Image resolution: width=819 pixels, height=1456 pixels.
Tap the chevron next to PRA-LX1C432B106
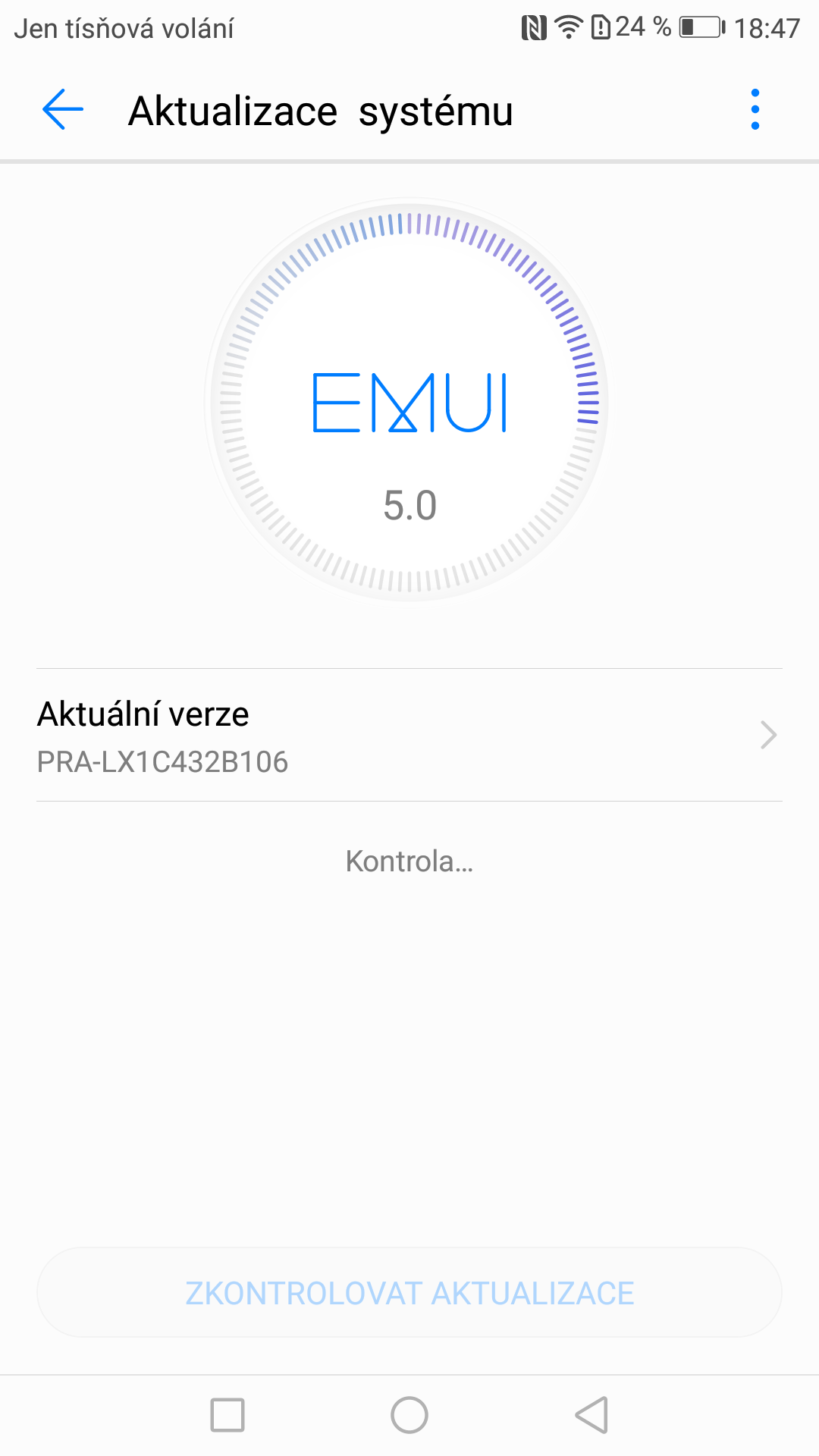769,734
